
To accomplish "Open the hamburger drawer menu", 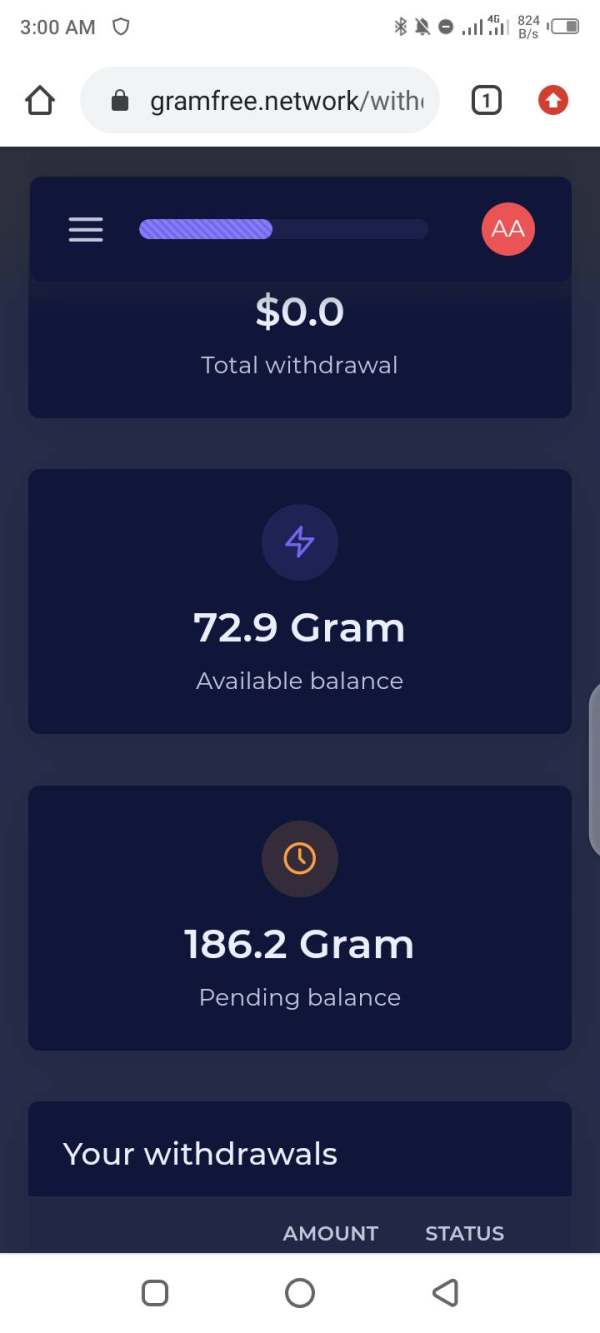I will click(x=86, y=230).
